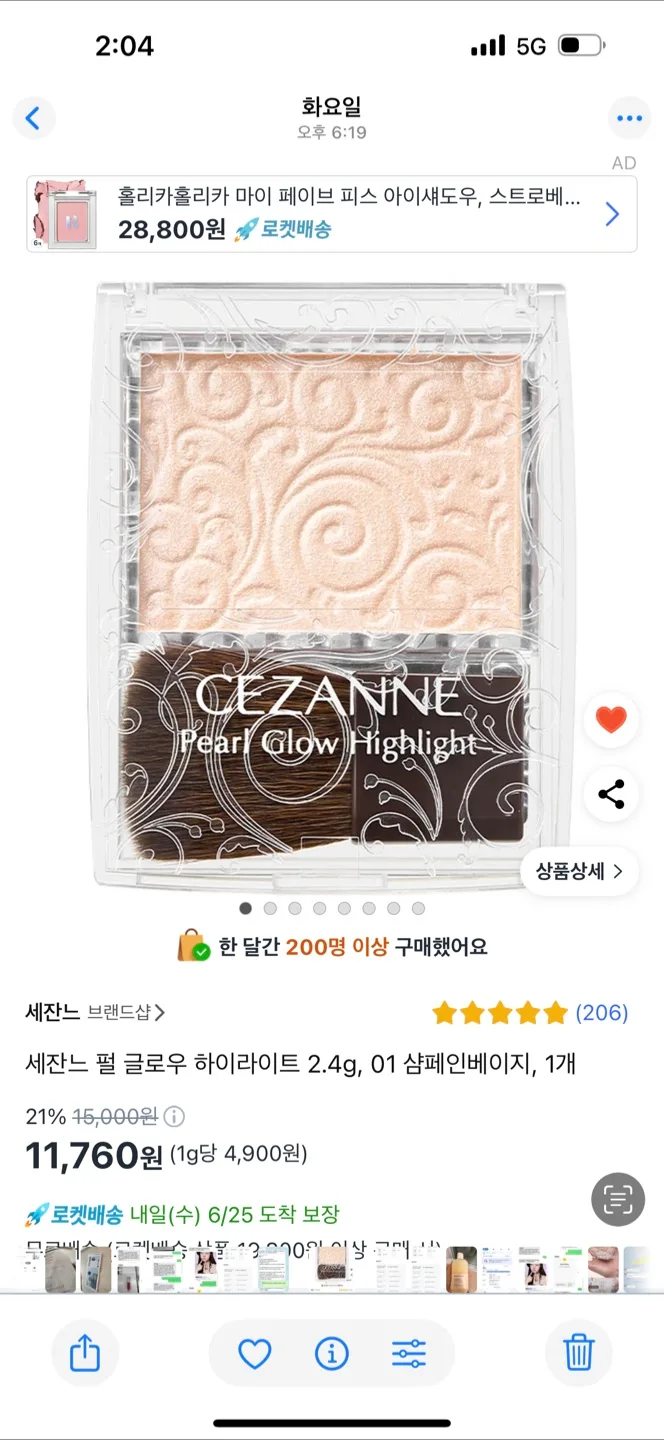Show photo info details

pyautogui.click(x=332, y=1354)
